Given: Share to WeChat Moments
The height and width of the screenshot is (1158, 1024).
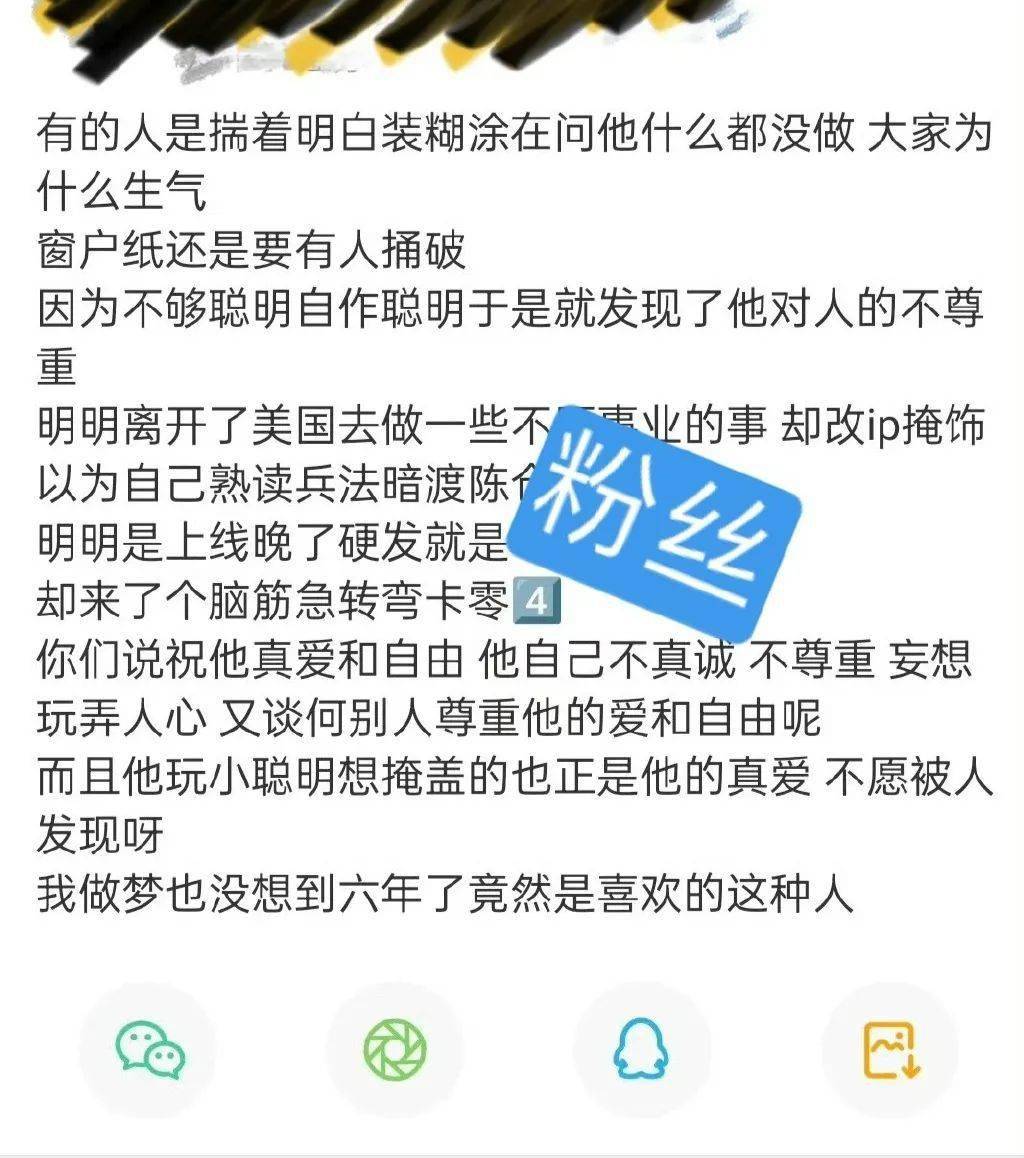Looking at the screenshot, I should [x=395, y=1051].
